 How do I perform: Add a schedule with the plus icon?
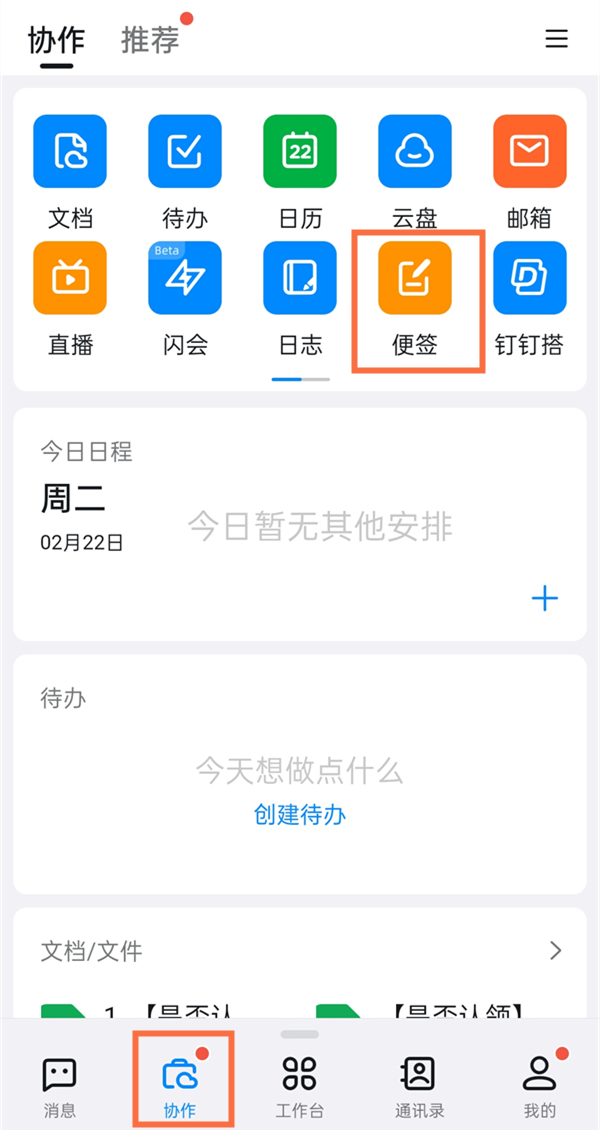(544, 599)
